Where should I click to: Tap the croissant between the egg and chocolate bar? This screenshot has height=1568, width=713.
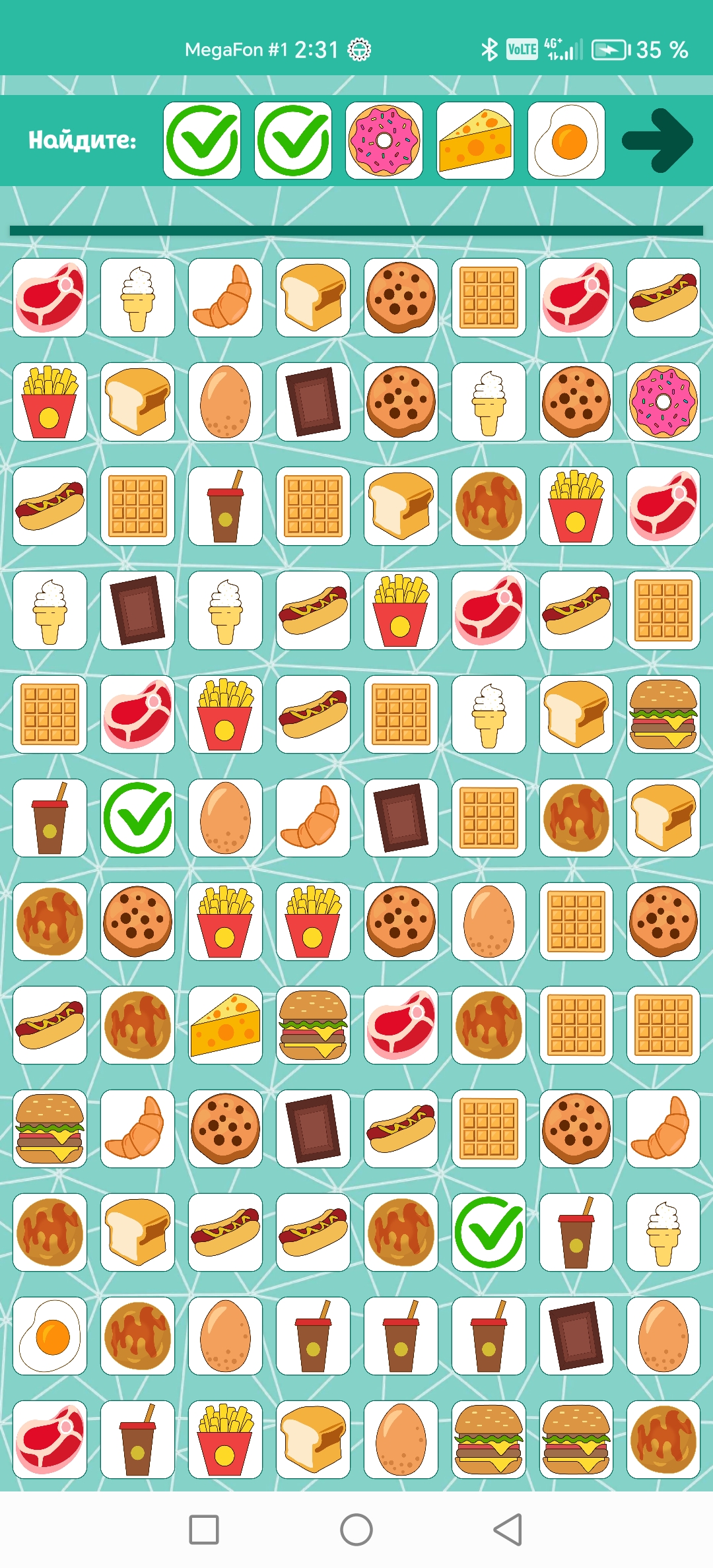pyautogui.click(x=313, y=818)
